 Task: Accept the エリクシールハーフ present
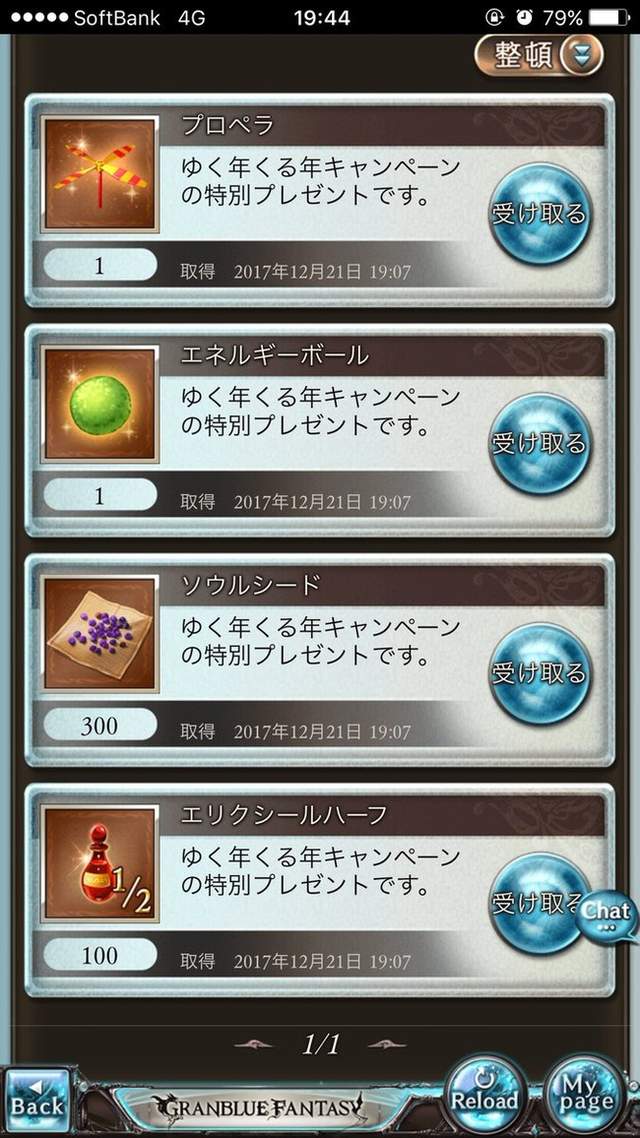[x=532, y=903]
